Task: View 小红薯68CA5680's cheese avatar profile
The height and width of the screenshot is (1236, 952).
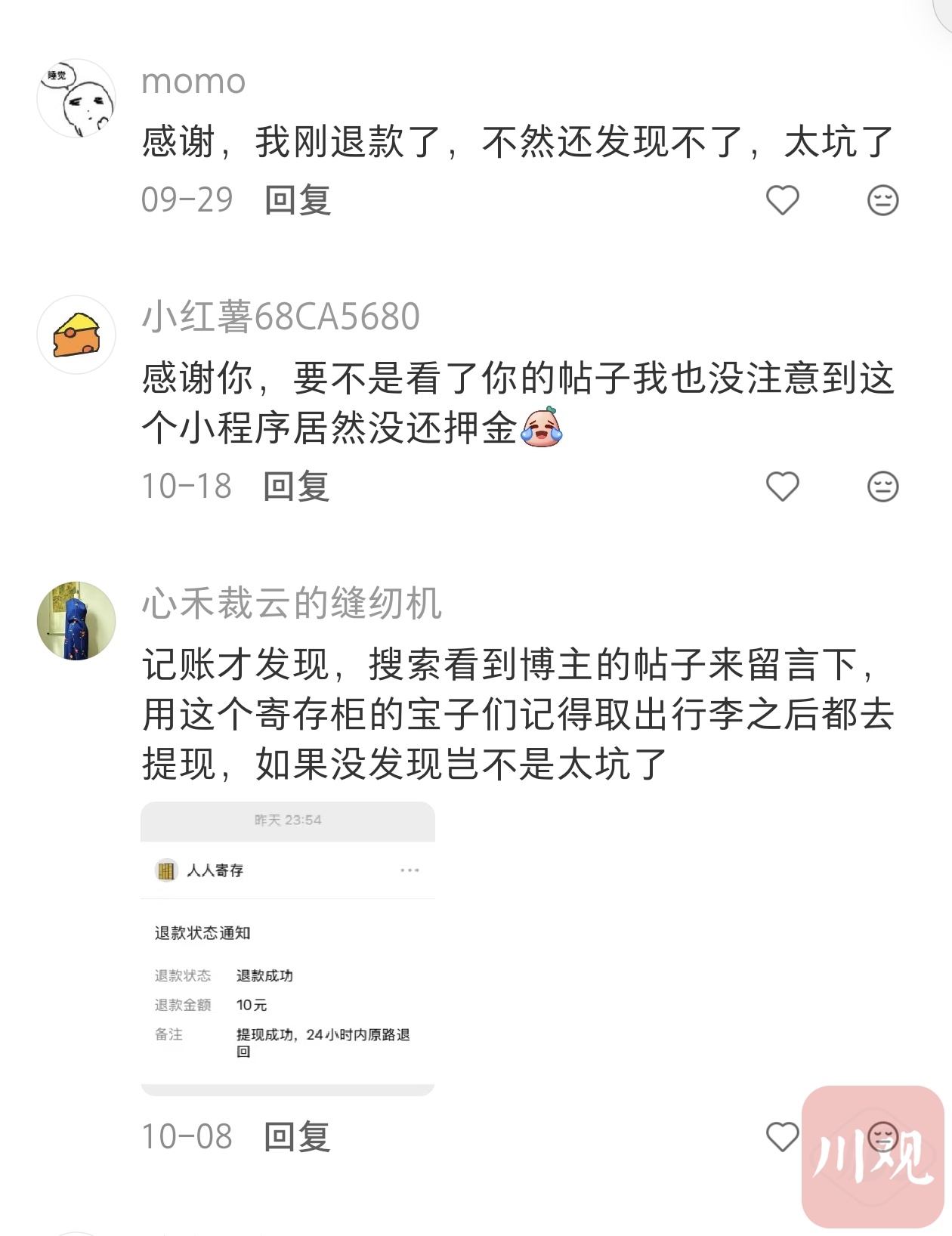Action: [76, 334]
